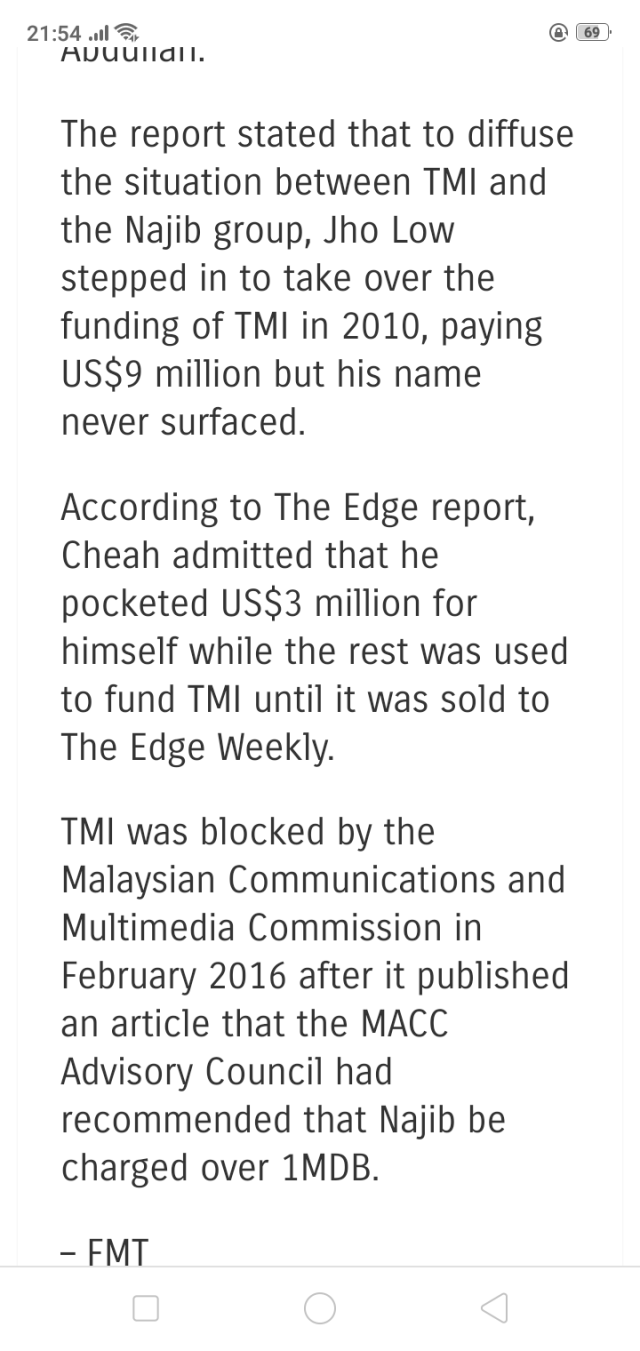The width and height of the screenshot is (640, 1351).
Task: Open the recent apps view
Action: tap(146, 1308)
